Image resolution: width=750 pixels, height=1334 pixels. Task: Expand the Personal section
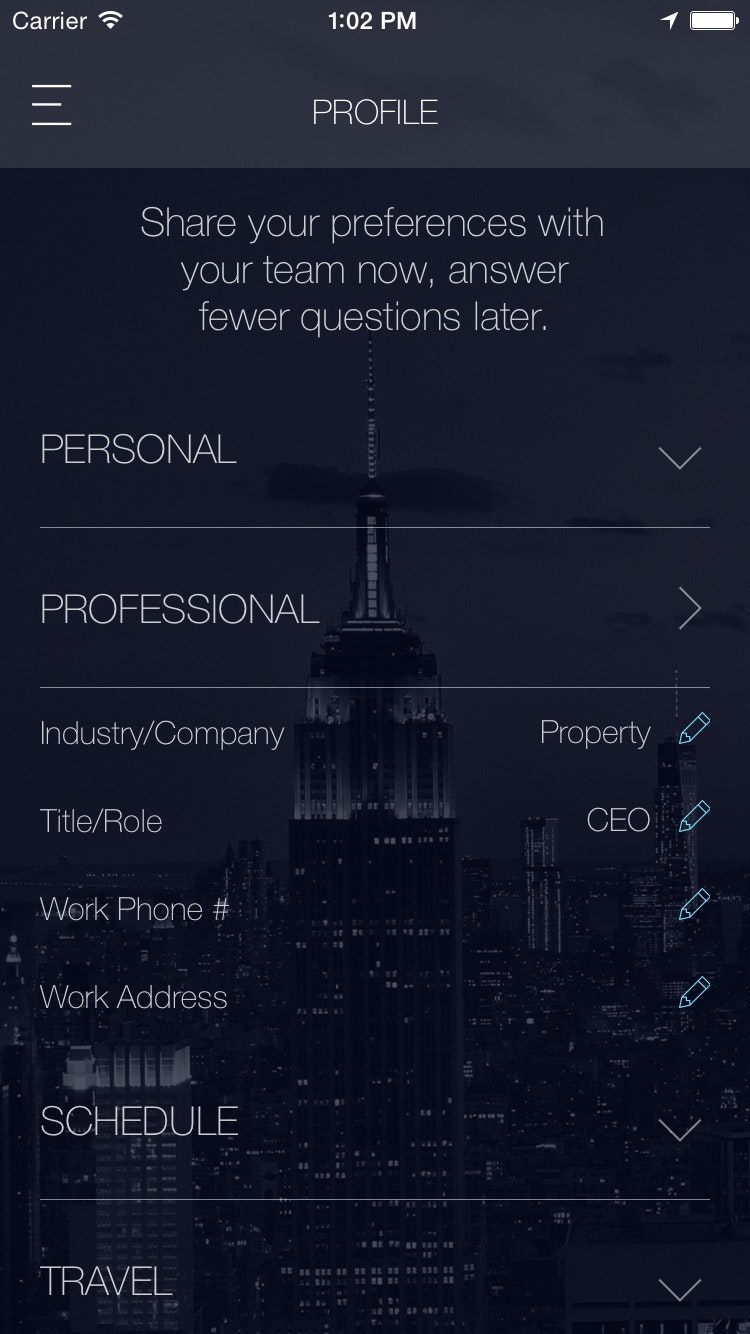pyautogui.click(x=680, y=457)
